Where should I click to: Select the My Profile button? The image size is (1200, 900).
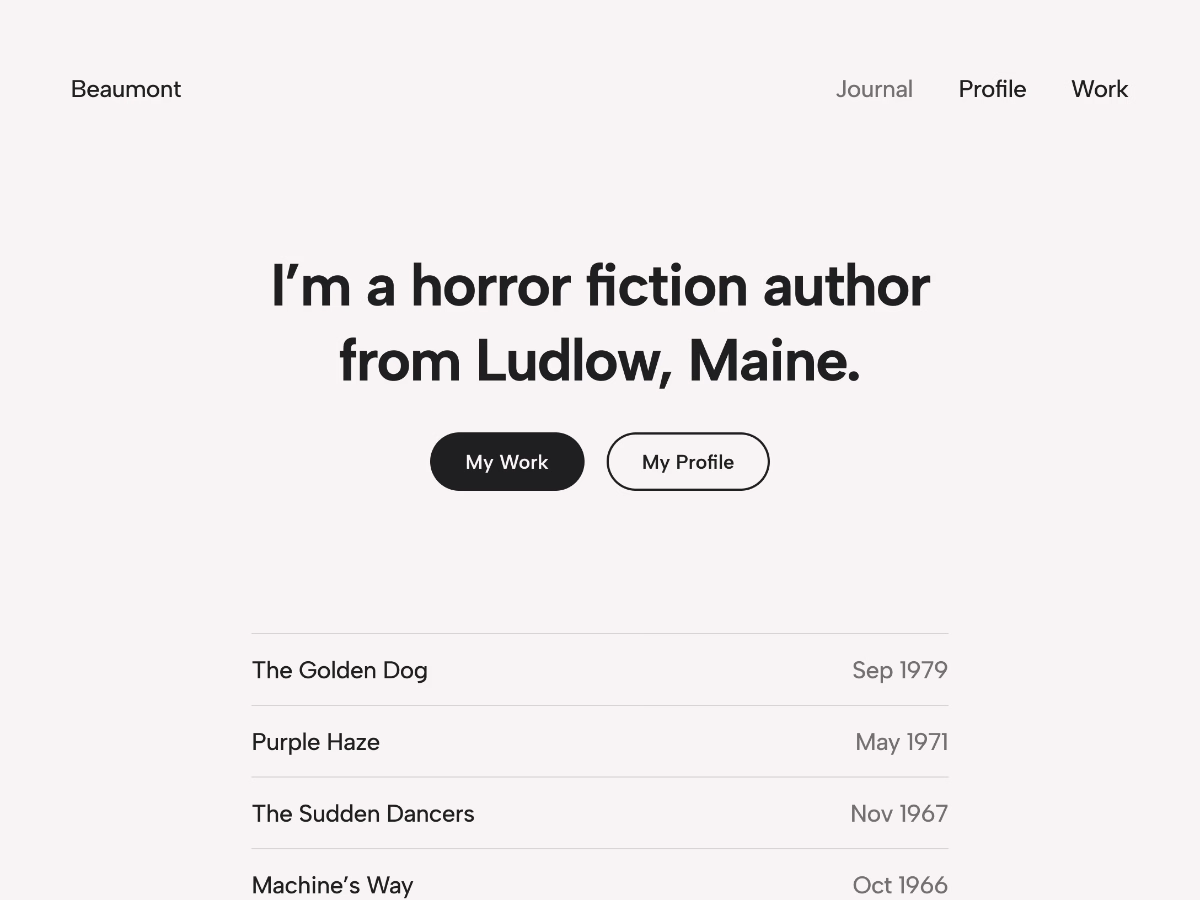coord(688,462)
